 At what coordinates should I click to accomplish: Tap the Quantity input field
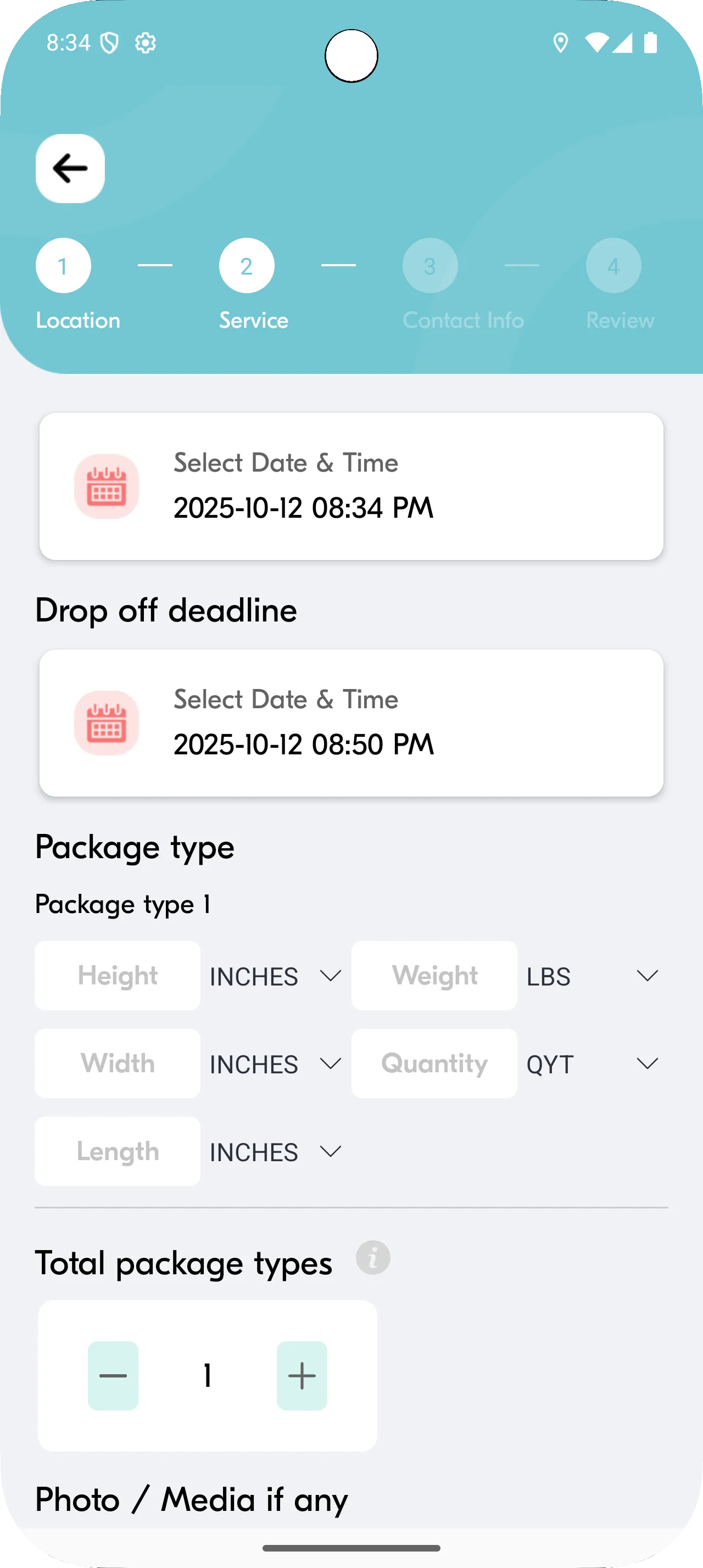pos(433,1063)
